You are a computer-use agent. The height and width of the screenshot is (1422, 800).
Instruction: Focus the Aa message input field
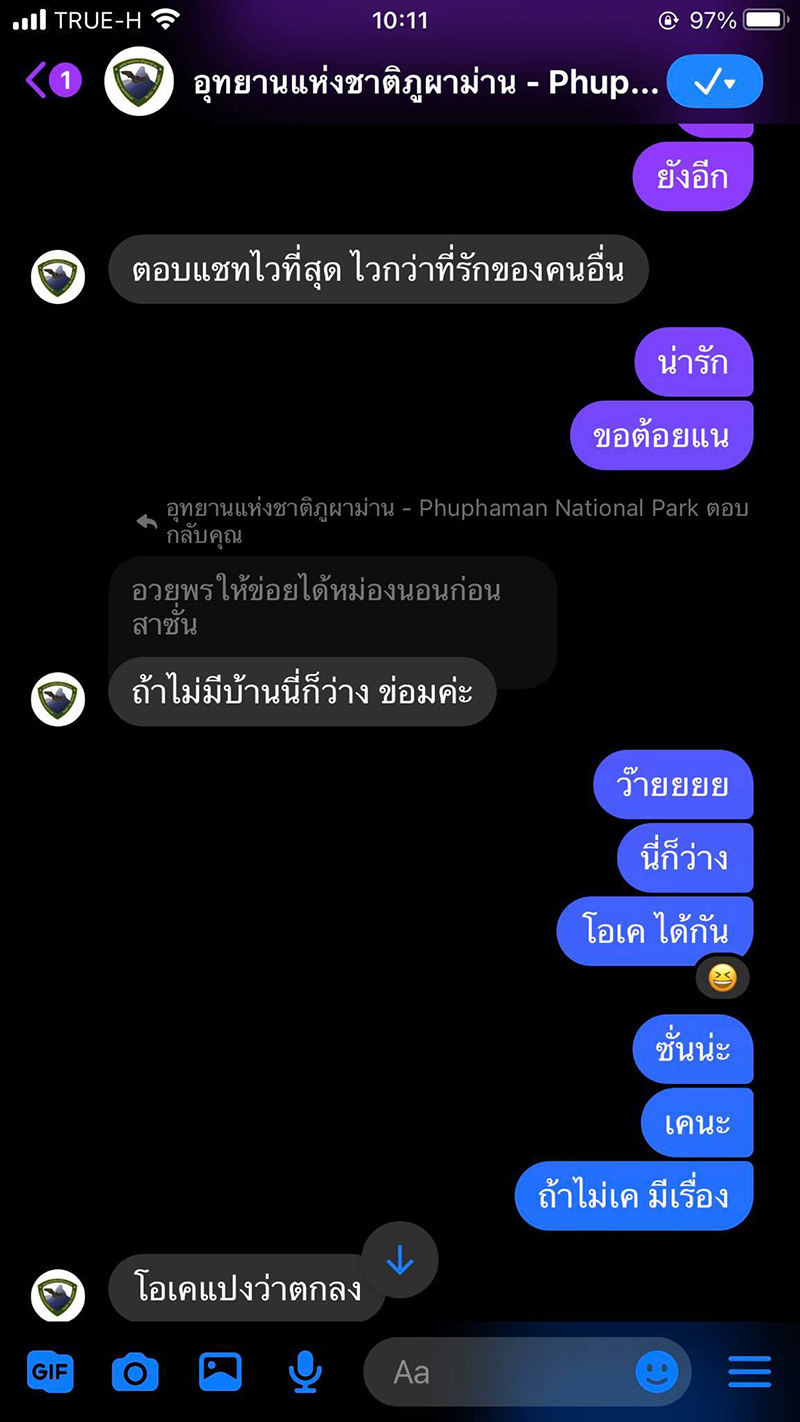pyautogui.click(x=500, y=1372)
